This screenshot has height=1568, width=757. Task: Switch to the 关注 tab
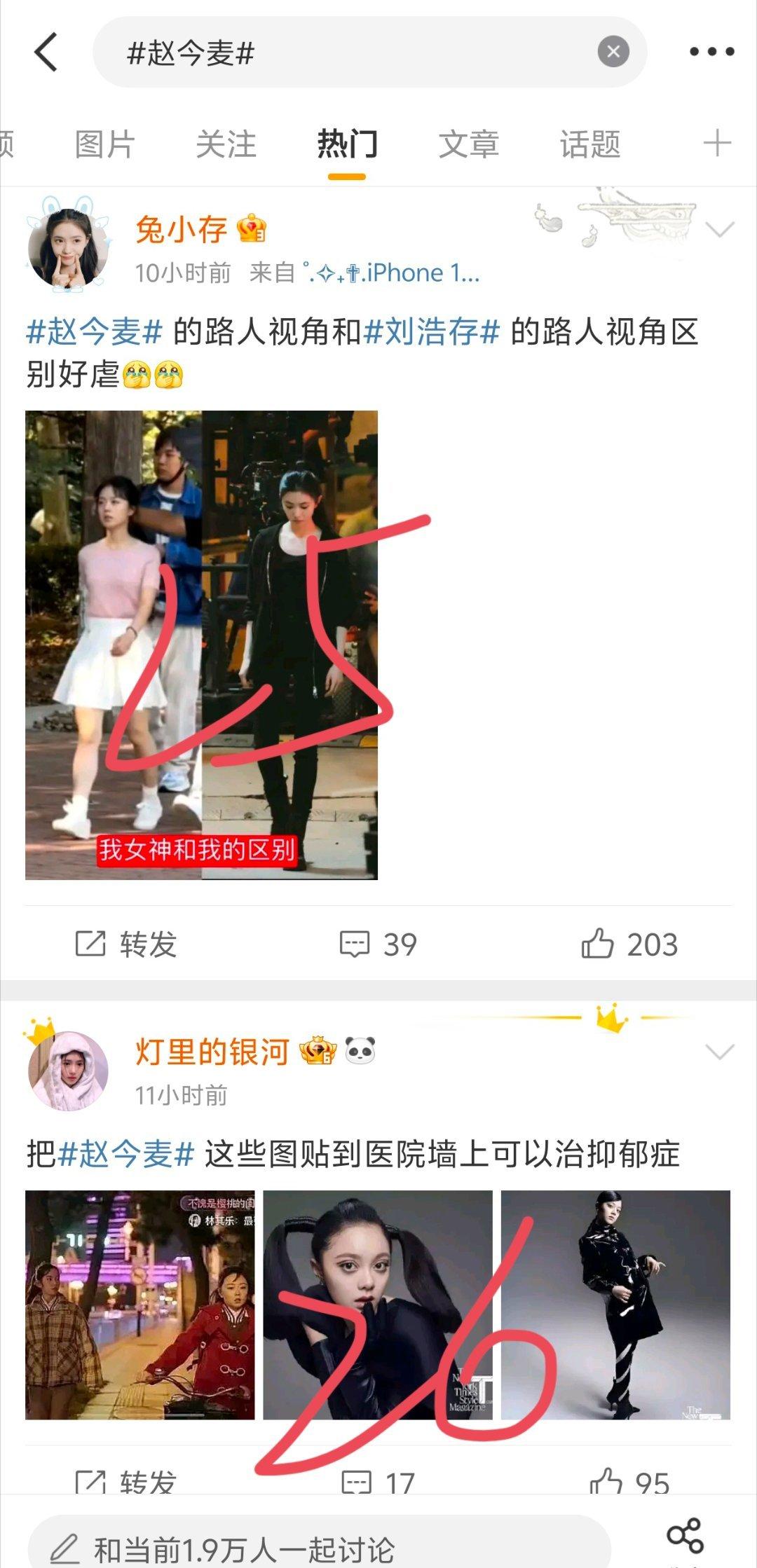pos(226,144)
